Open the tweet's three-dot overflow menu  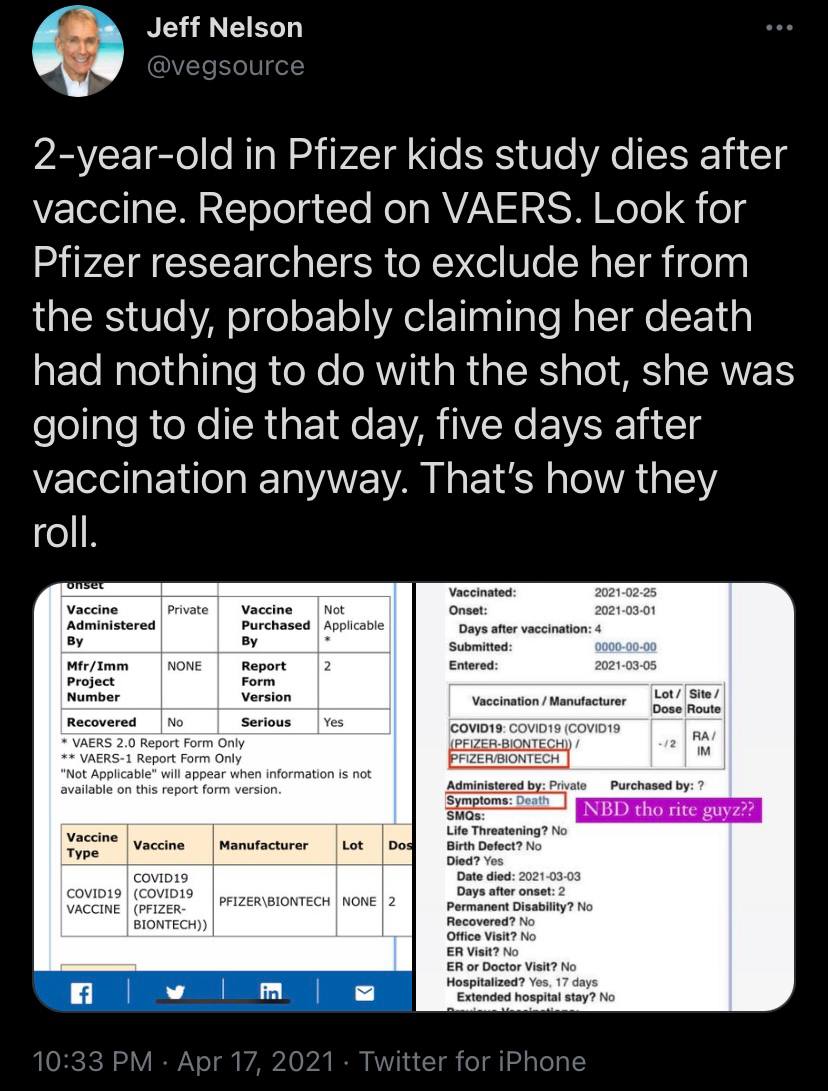click(x=779, y=28)
